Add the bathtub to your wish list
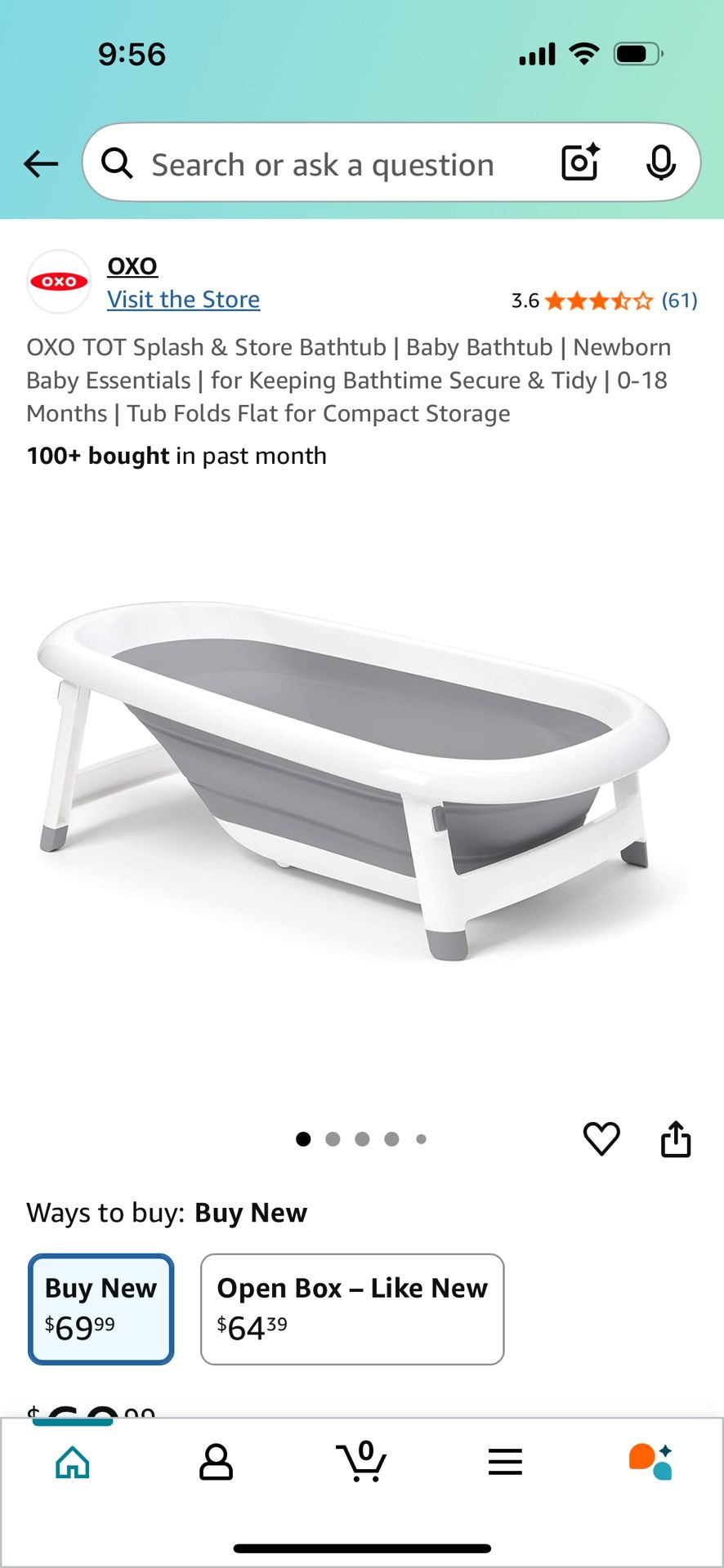 [601, 1138]
